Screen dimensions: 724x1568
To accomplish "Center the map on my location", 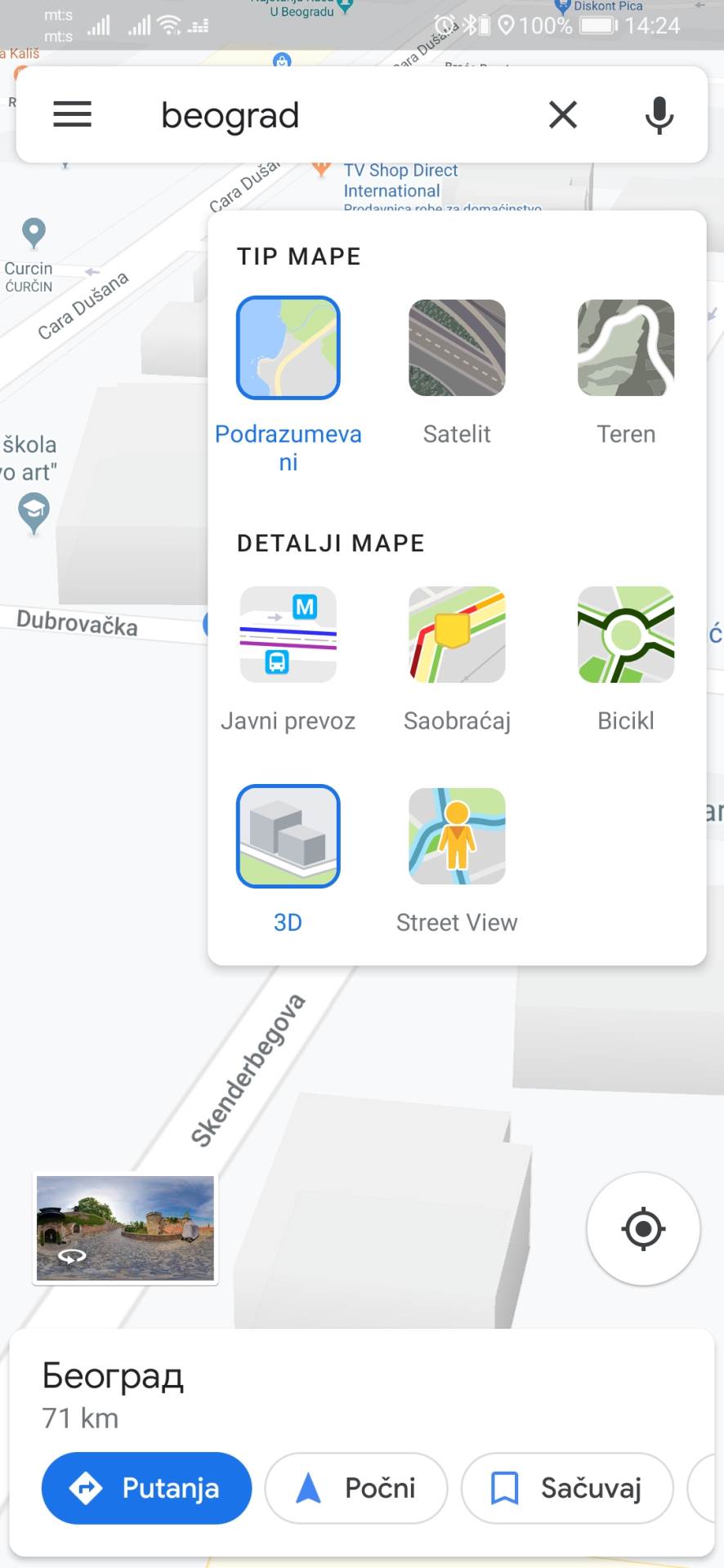I will tap(643, 1228).
